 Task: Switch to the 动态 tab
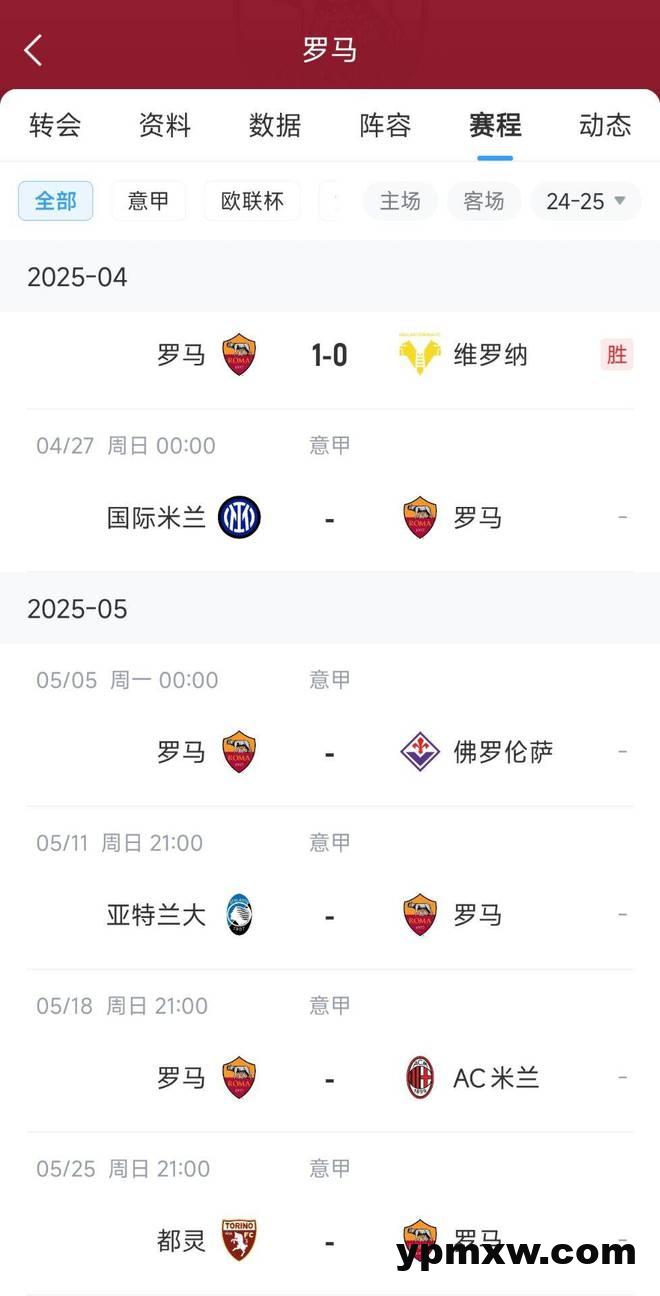[605, 125]
